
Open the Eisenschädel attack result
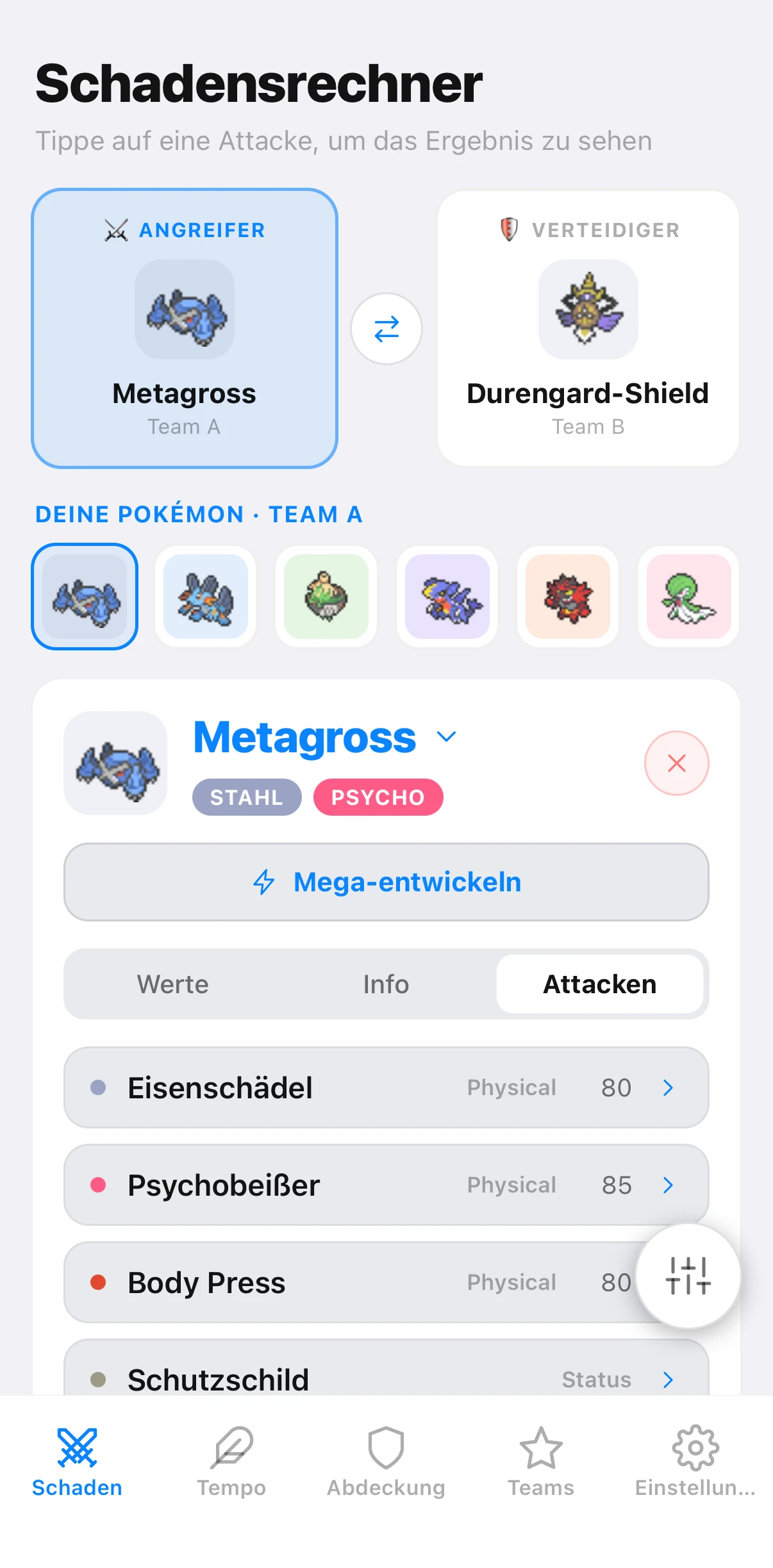(386, 1087)
